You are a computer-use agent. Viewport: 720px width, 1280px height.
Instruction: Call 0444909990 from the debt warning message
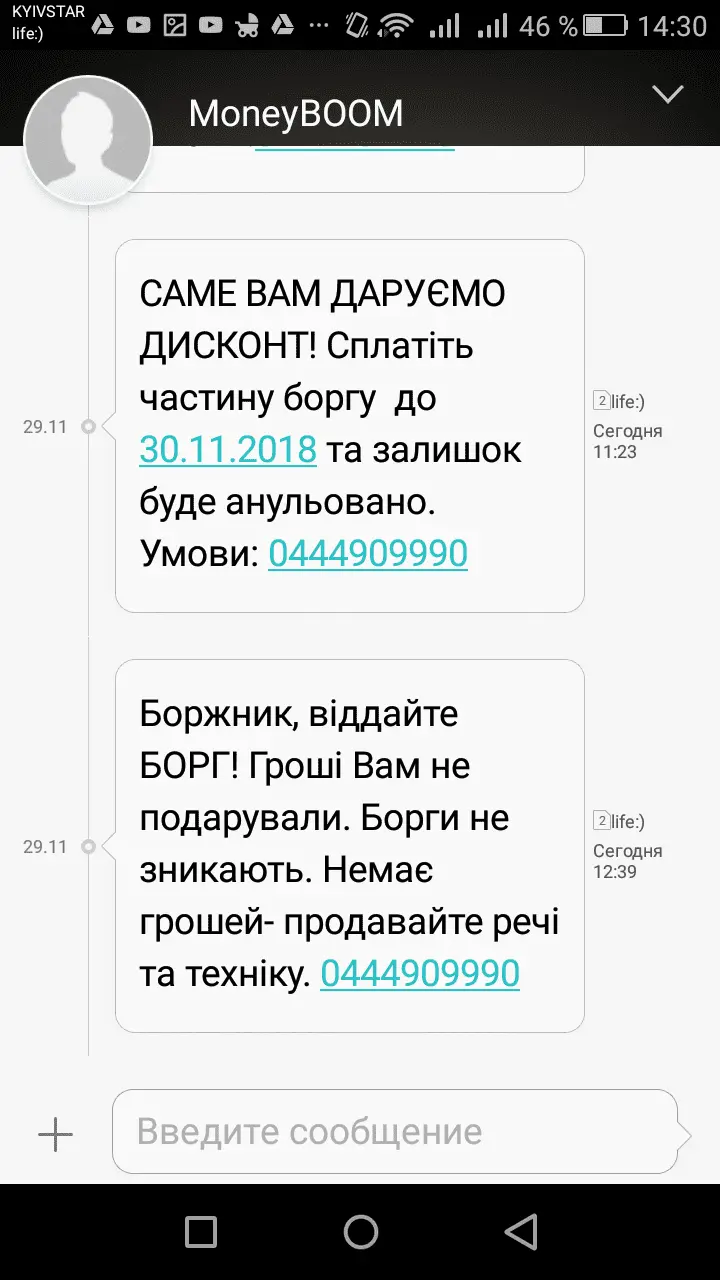coord(420,973)
